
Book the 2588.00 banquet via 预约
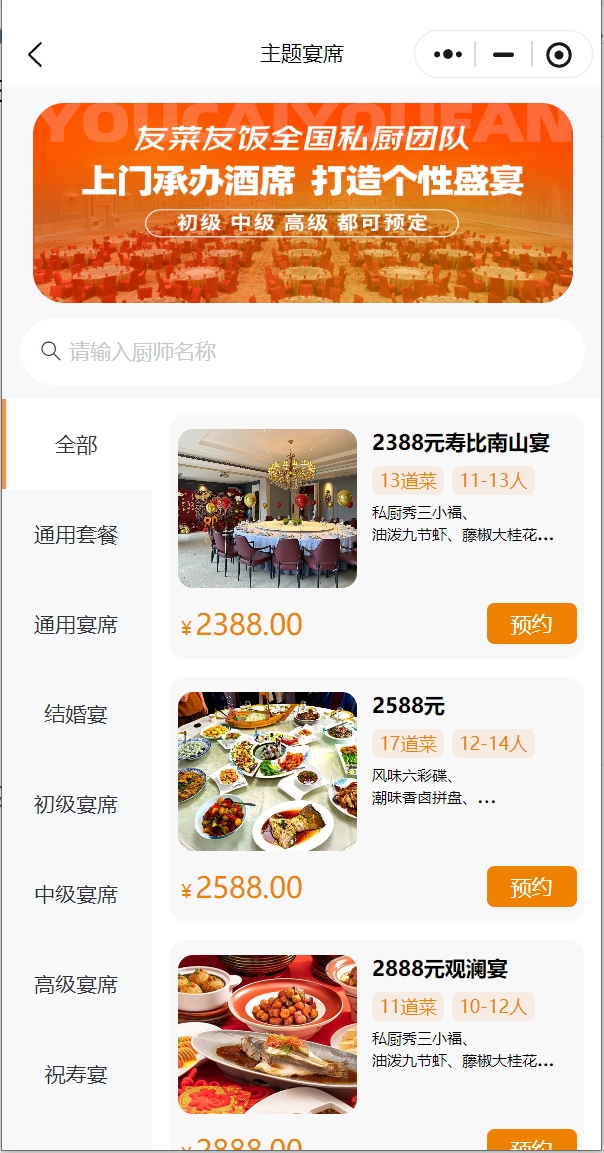tap(531, 887)
